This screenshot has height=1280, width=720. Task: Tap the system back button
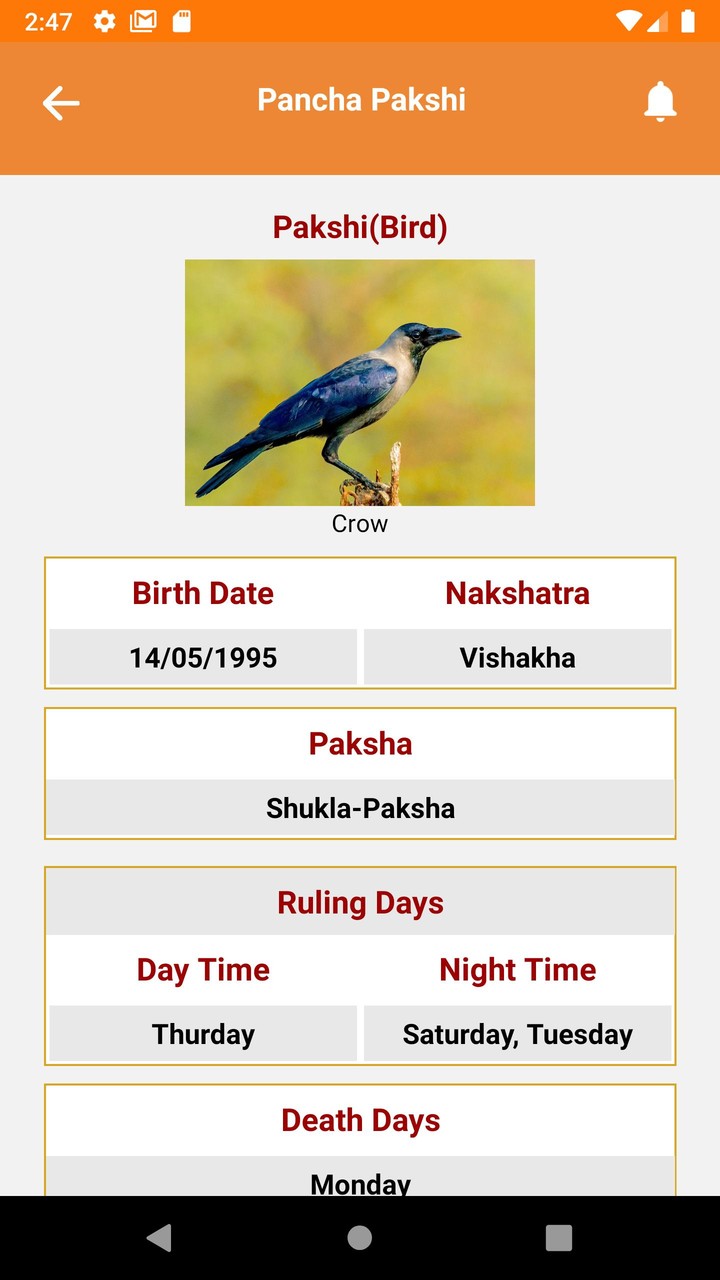click(x=159, y=1237)
